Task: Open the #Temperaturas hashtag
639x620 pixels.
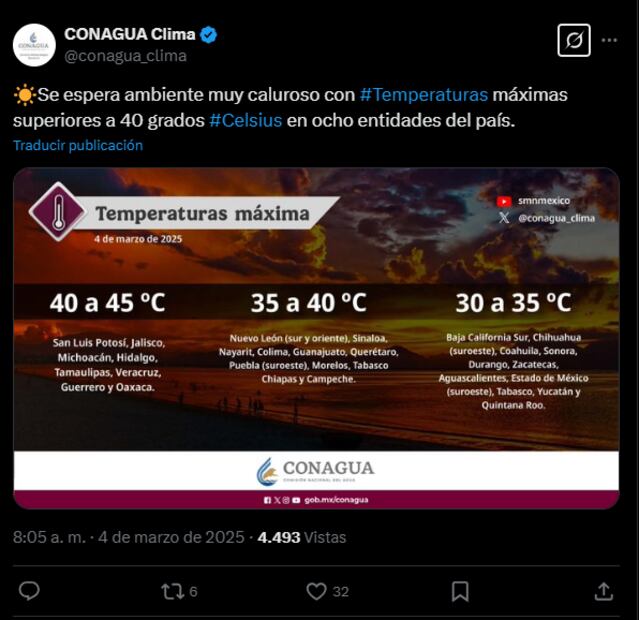Action: [423, 95]
